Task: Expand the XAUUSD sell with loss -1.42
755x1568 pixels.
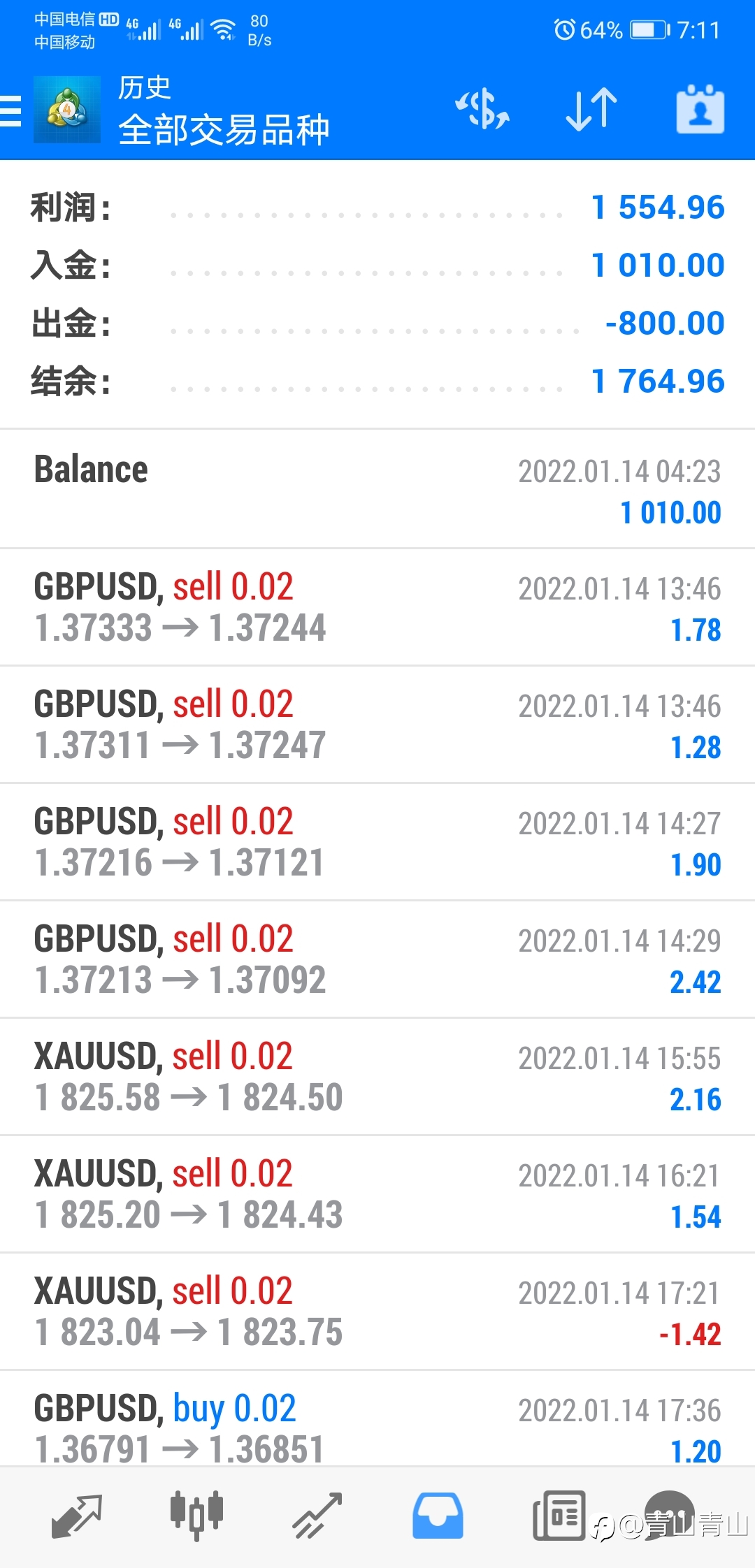Action: [377, 1312]
